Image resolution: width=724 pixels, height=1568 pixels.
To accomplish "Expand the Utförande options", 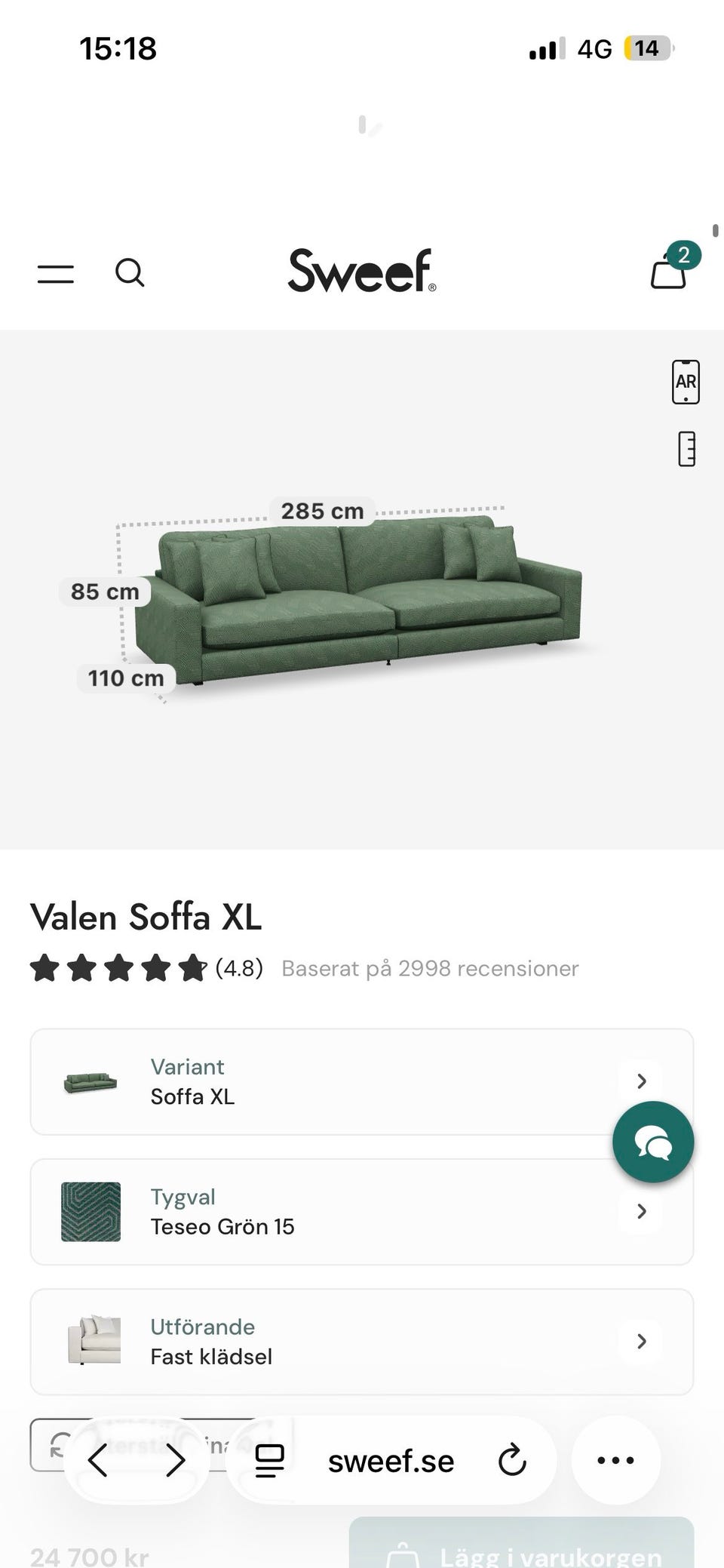I will [x=641, y=1341].
